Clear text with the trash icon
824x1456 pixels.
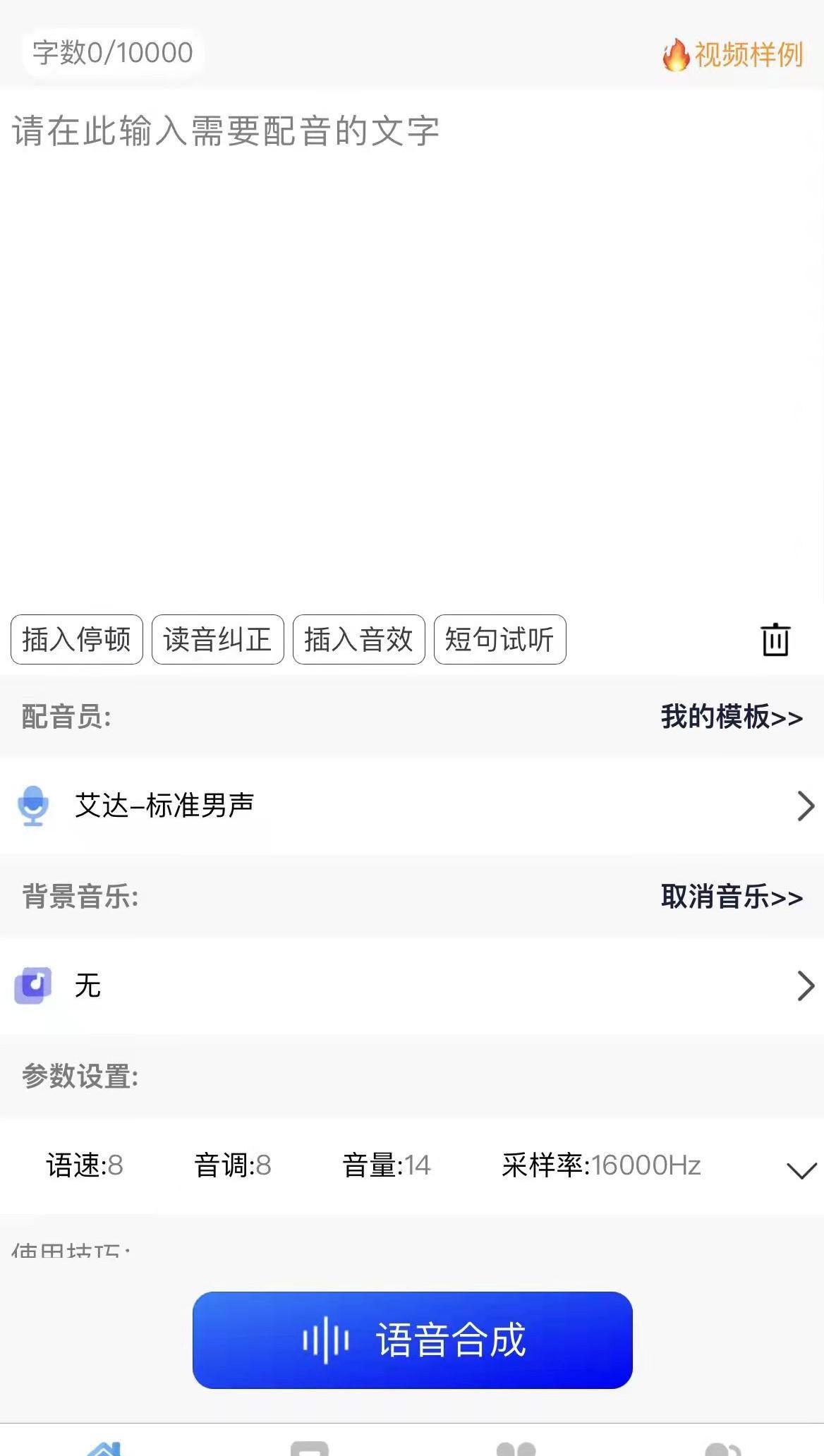coord(775,640)
